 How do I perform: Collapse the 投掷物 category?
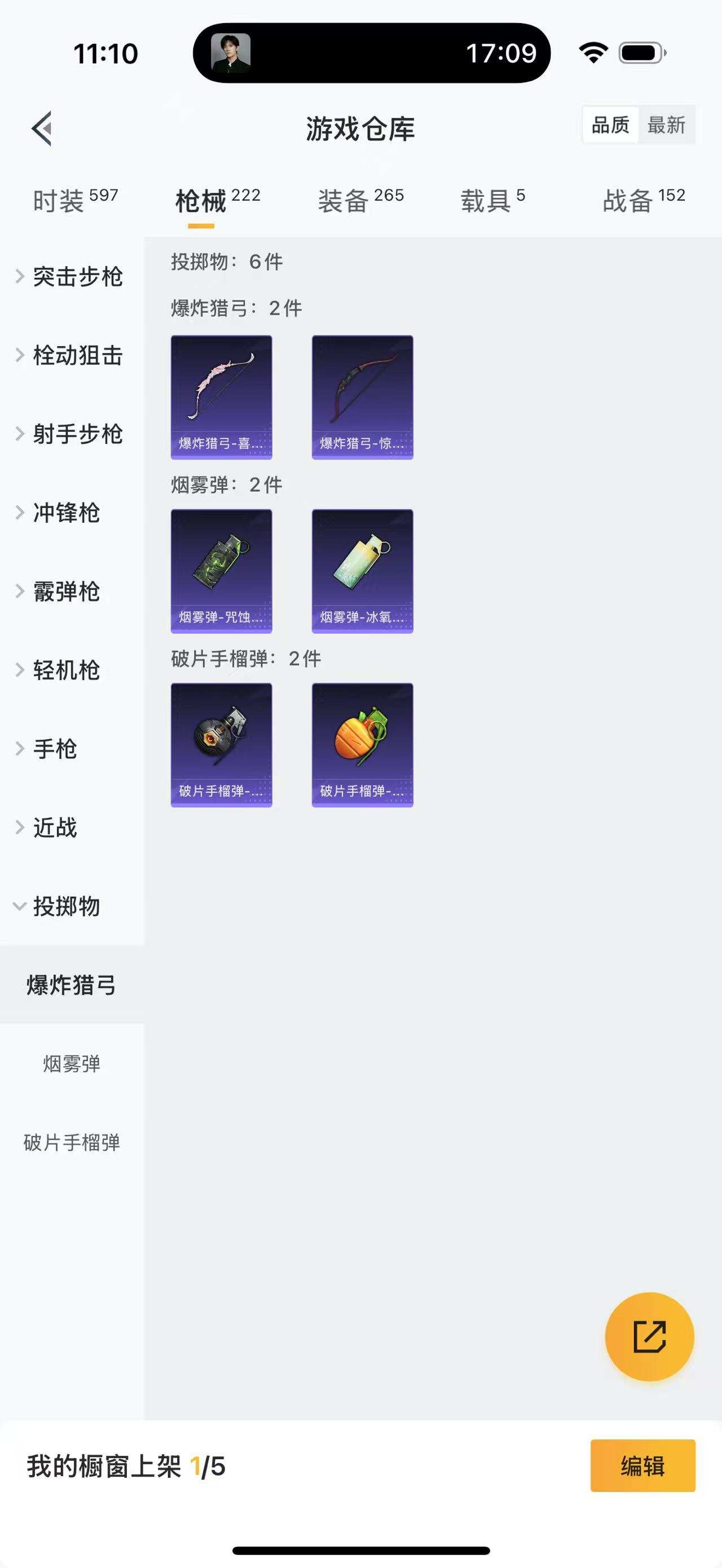[68, 907]
